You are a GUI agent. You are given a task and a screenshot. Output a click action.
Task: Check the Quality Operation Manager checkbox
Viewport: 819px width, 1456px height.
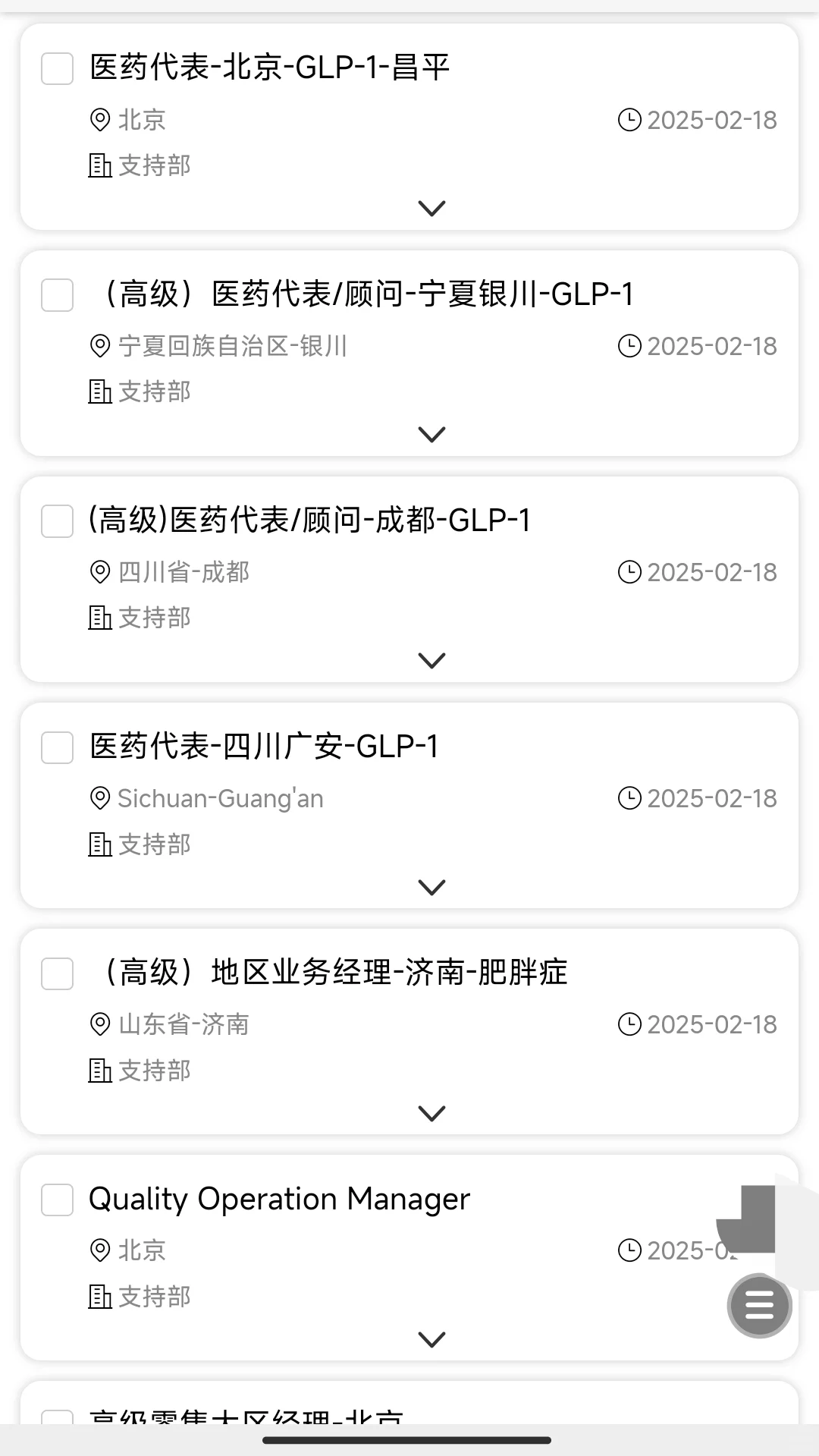click(57, 1200)
